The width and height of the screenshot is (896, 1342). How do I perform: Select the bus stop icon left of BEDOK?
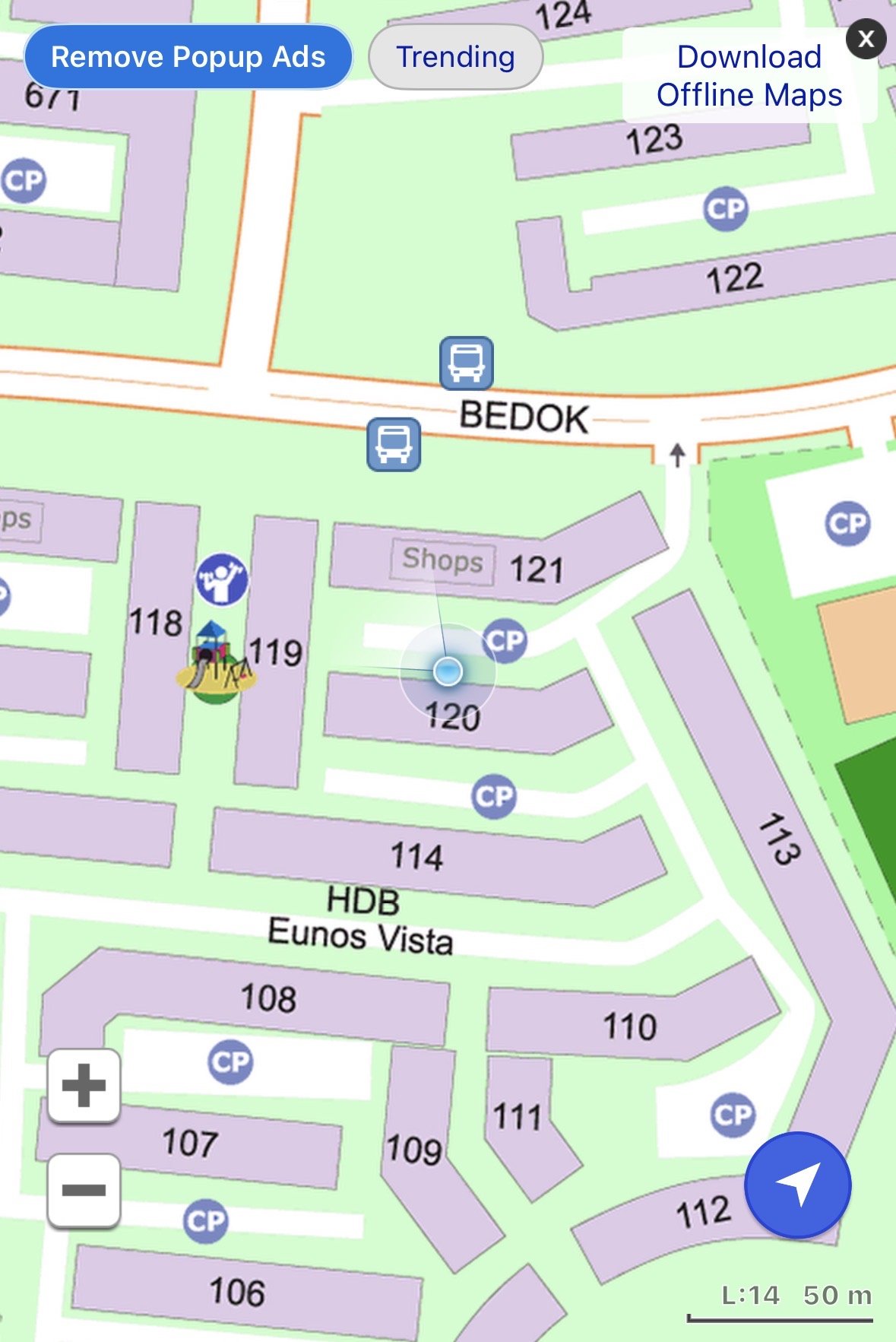[393, 444]
